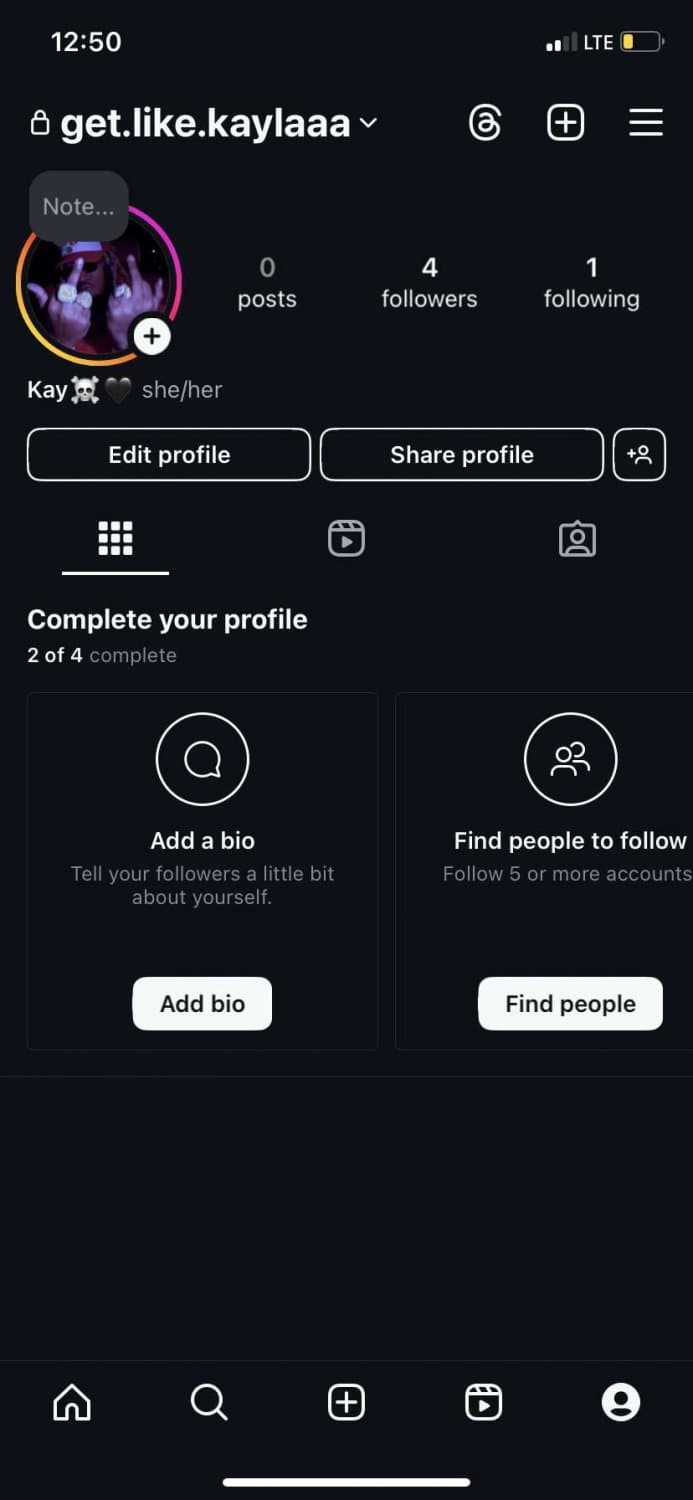
Task: Open the Threads icon in the header
Action: click(x=485, y=123)
